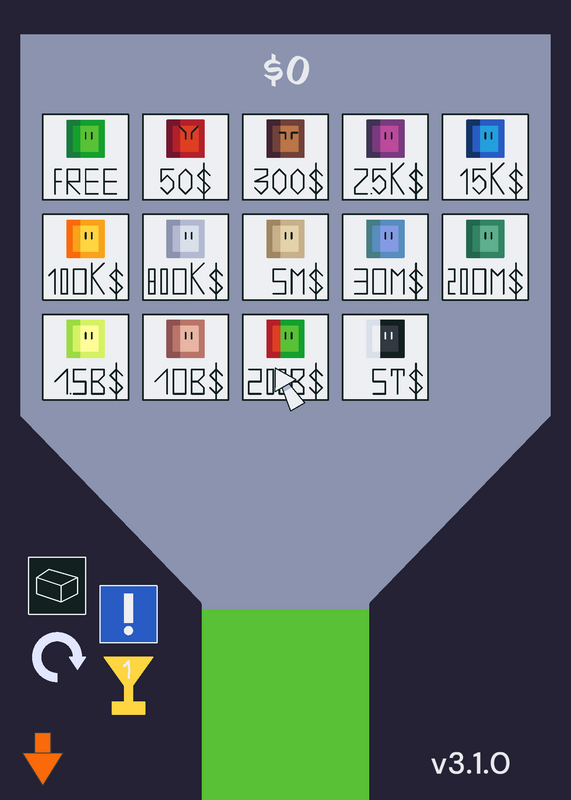This screenshot has height=800, width=571.
Task: Pick the periwinkle block costing 30M$
Action: point(385,257)
